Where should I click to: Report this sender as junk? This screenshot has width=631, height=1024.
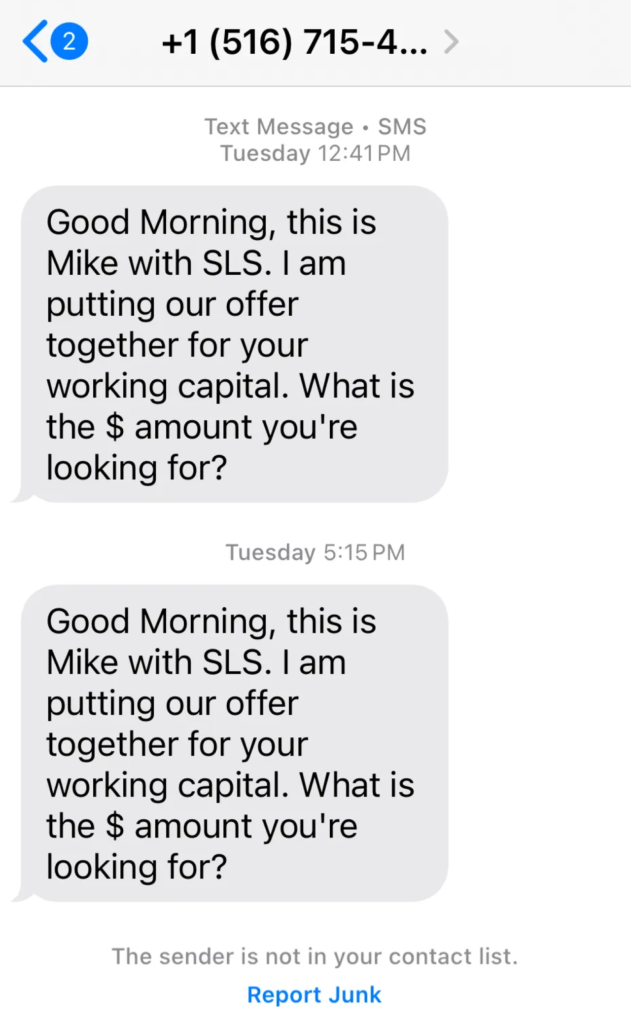pos(314,994)
